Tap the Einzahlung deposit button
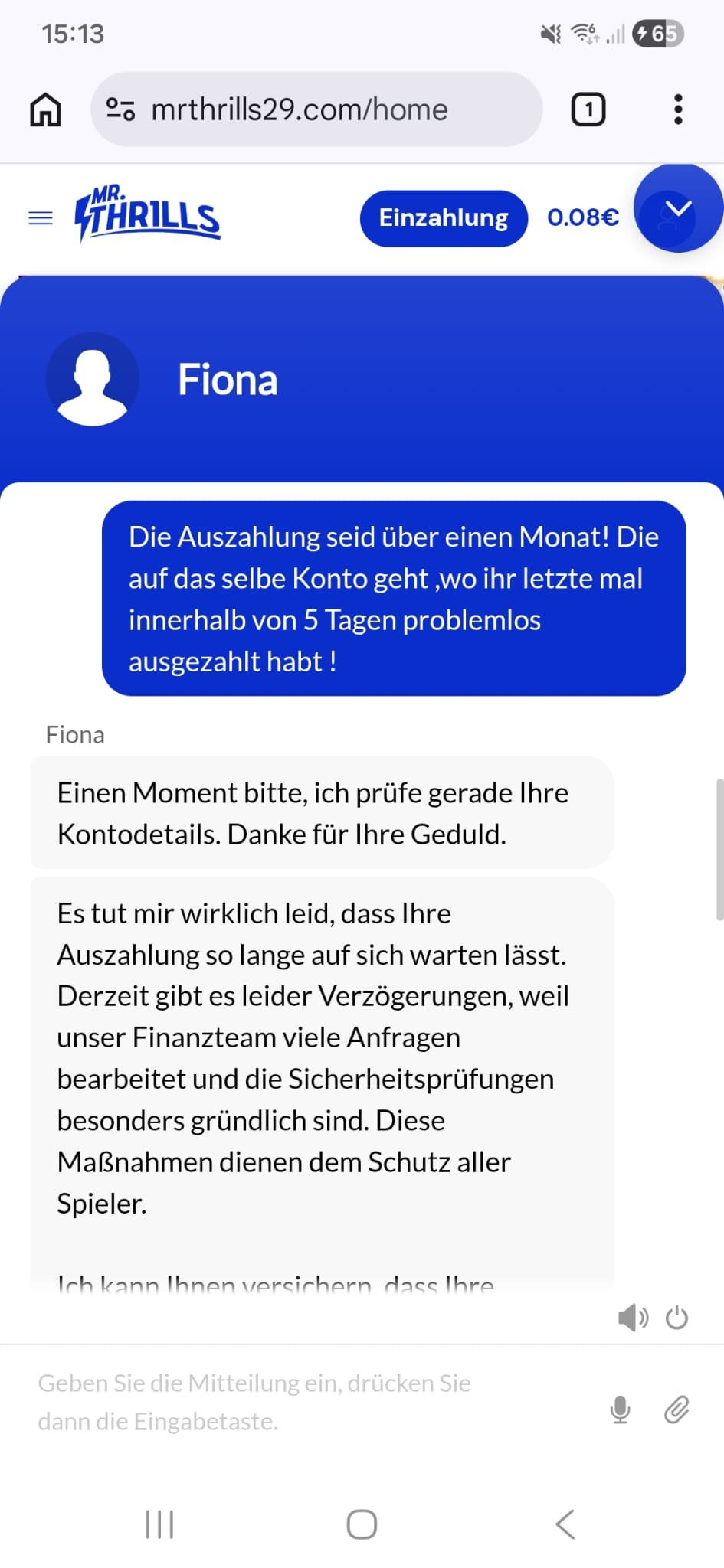Screen dimensions: 724x1568 pos(444,218)
